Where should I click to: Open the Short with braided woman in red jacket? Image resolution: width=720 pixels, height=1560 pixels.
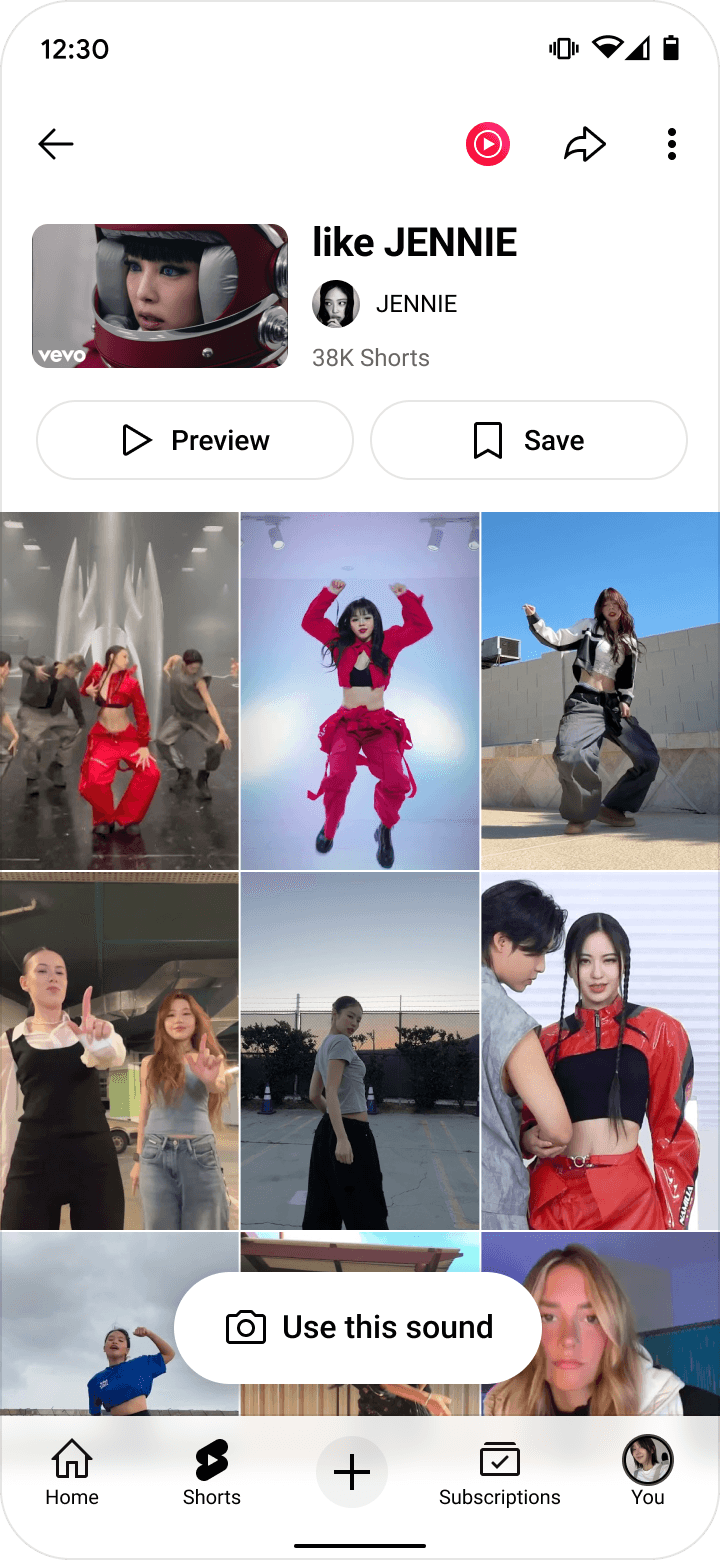coord(601,1051)
